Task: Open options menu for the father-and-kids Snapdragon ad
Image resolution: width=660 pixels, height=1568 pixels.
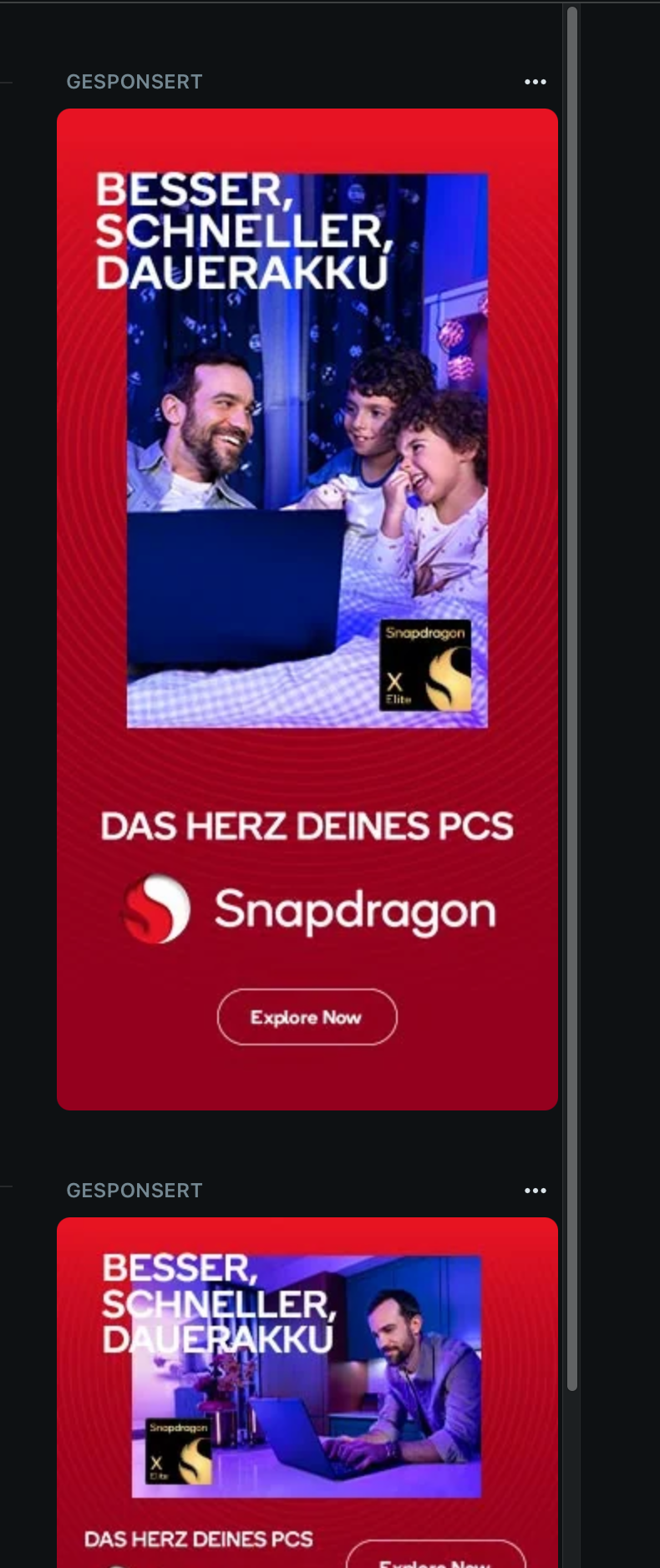Action: point(535,82)
